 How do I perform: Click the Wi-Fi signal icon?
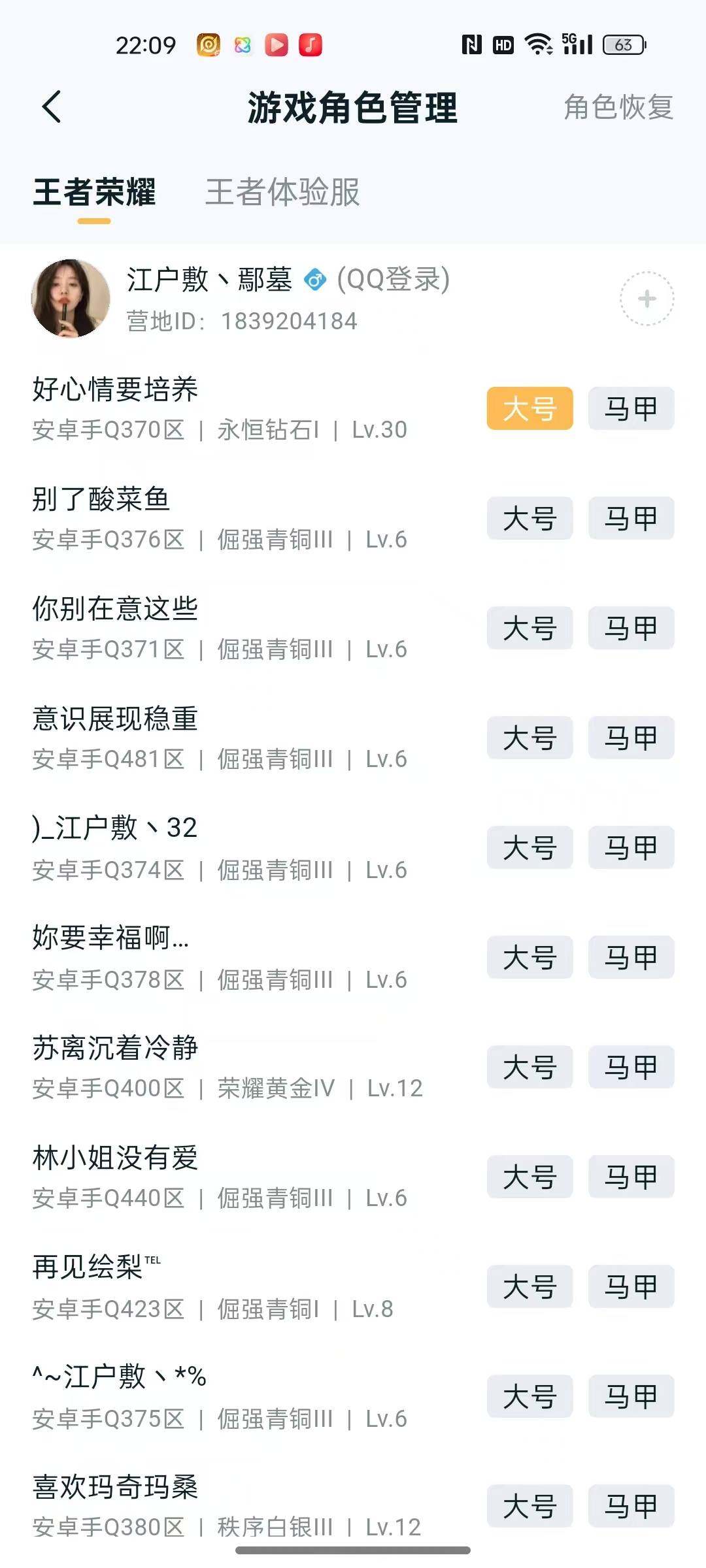537,43
